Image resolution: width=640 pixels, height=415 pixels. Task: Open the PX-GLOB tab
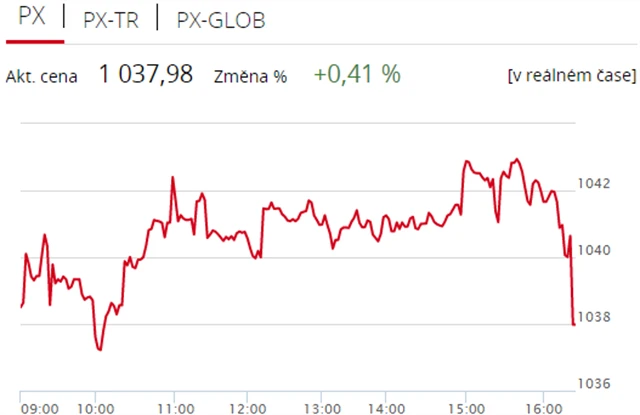(220, 20)
